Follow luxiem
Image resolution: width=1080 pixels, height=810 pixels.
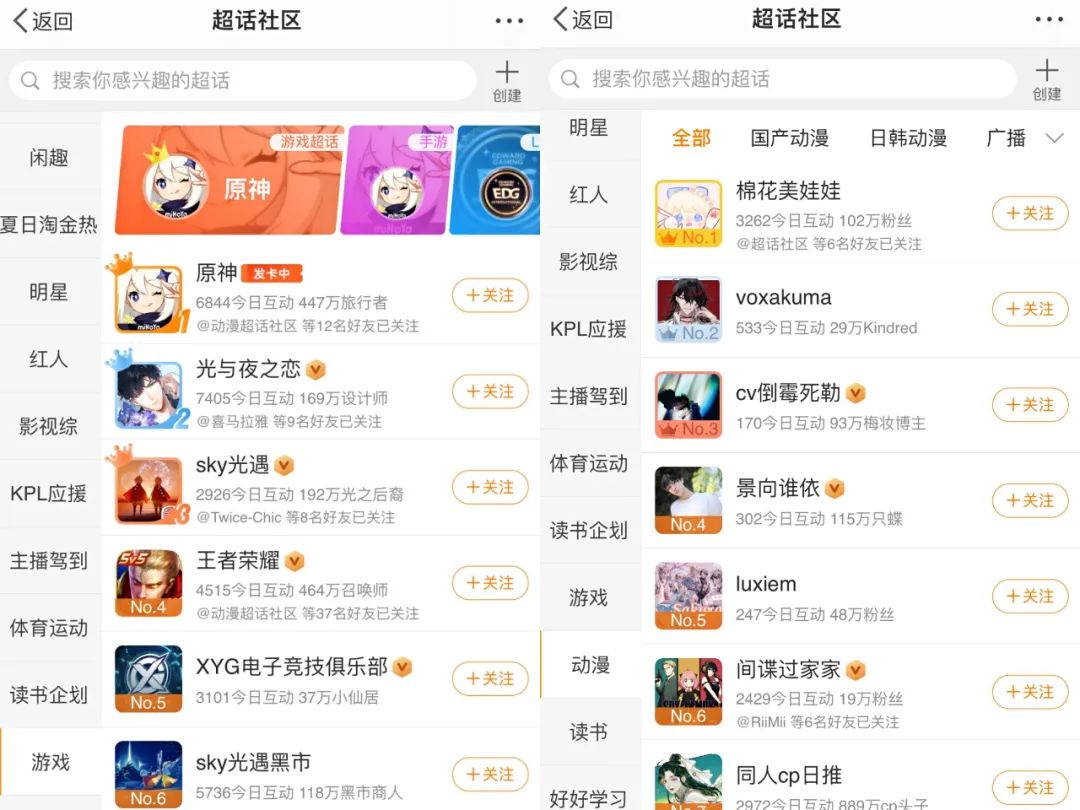pos(1030,596)
